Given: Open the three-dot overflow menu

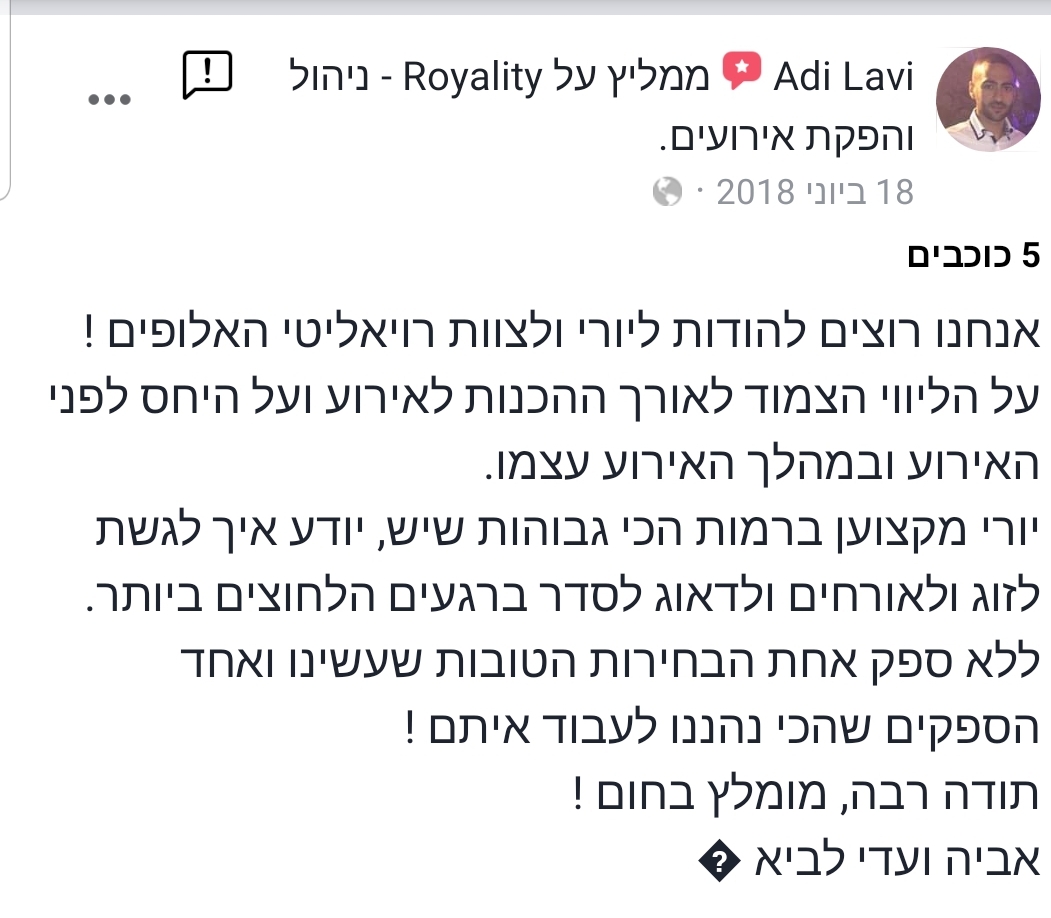Looking at the screenshot, I should tap(111, 100).
